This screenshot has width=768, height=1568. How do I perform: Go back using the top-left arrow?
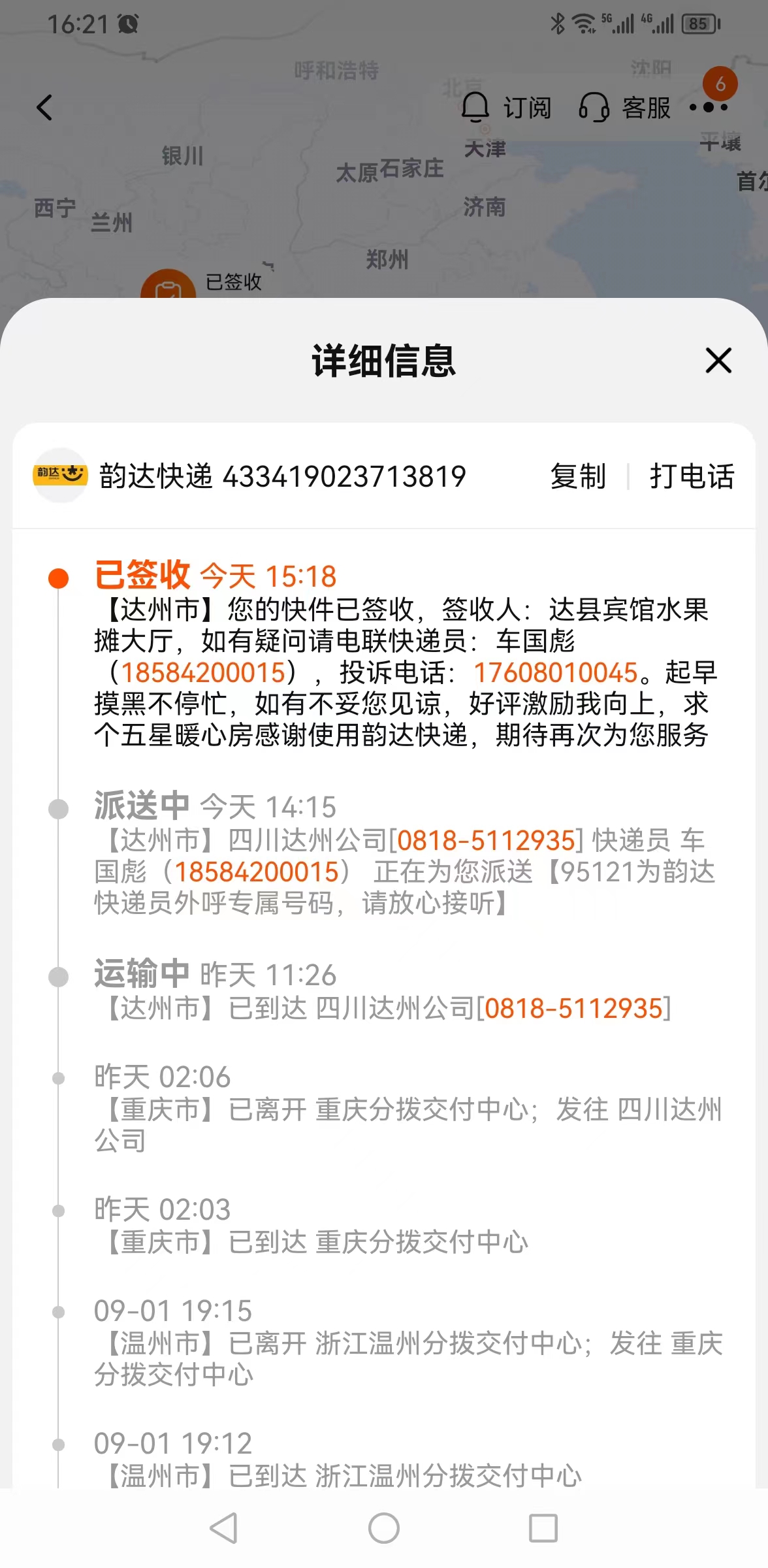44,108
